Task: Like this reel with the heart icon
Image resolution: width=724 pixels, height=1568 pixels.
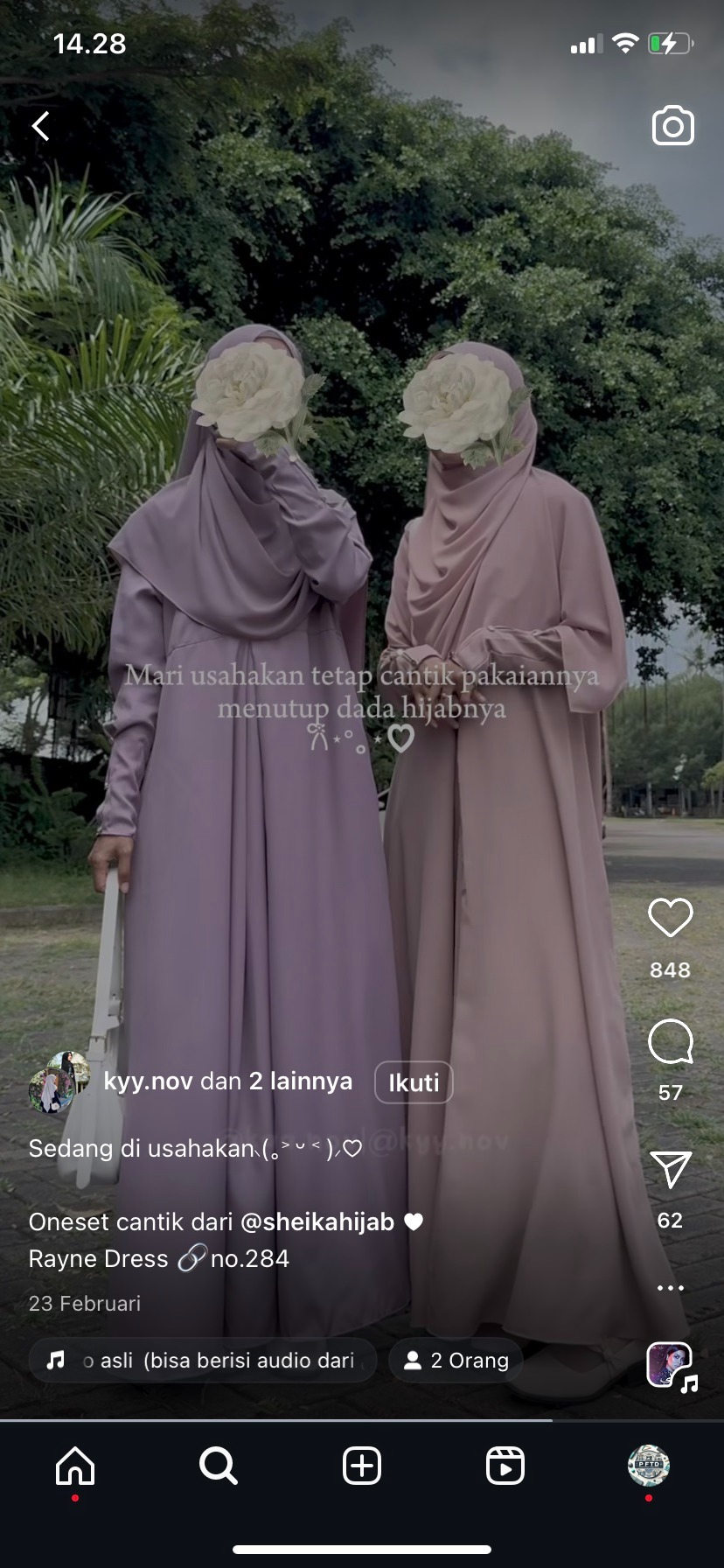Action: tap(670, 917)
